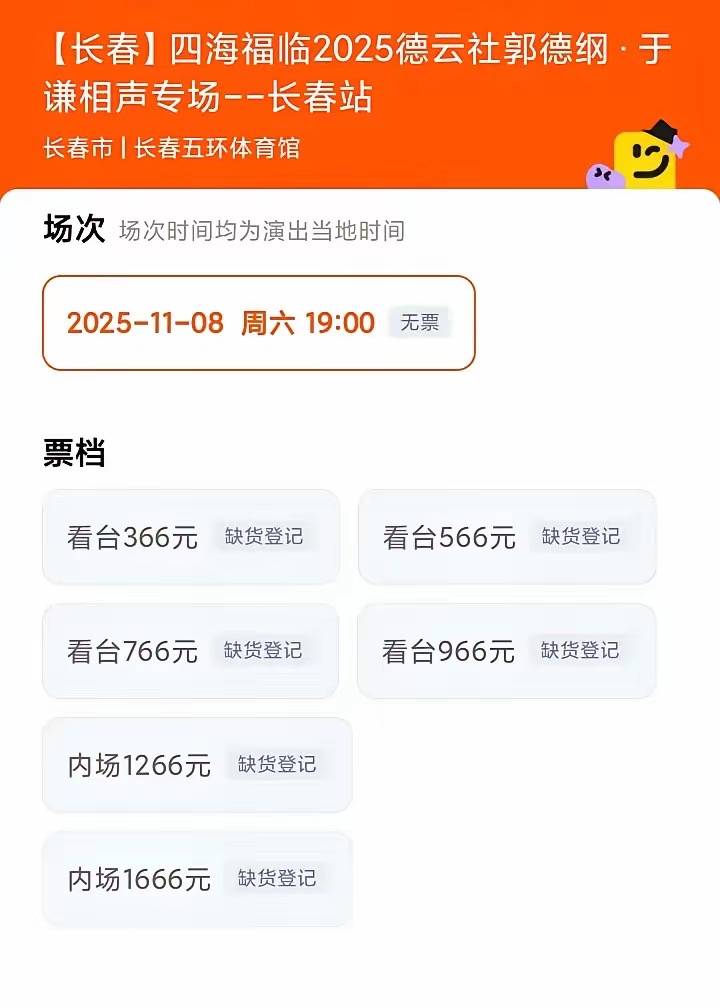Pick the 看台766元 ticket option
The width and height of the screenshot is (720, 1008).
191,651
